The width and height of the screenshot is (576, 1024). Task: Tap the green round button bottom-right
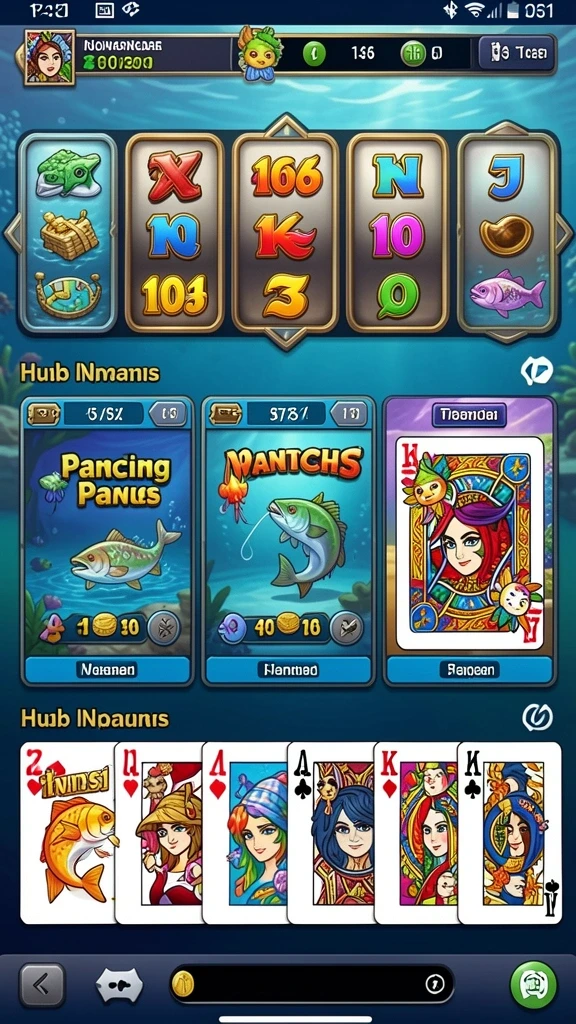tap(534, 984)
